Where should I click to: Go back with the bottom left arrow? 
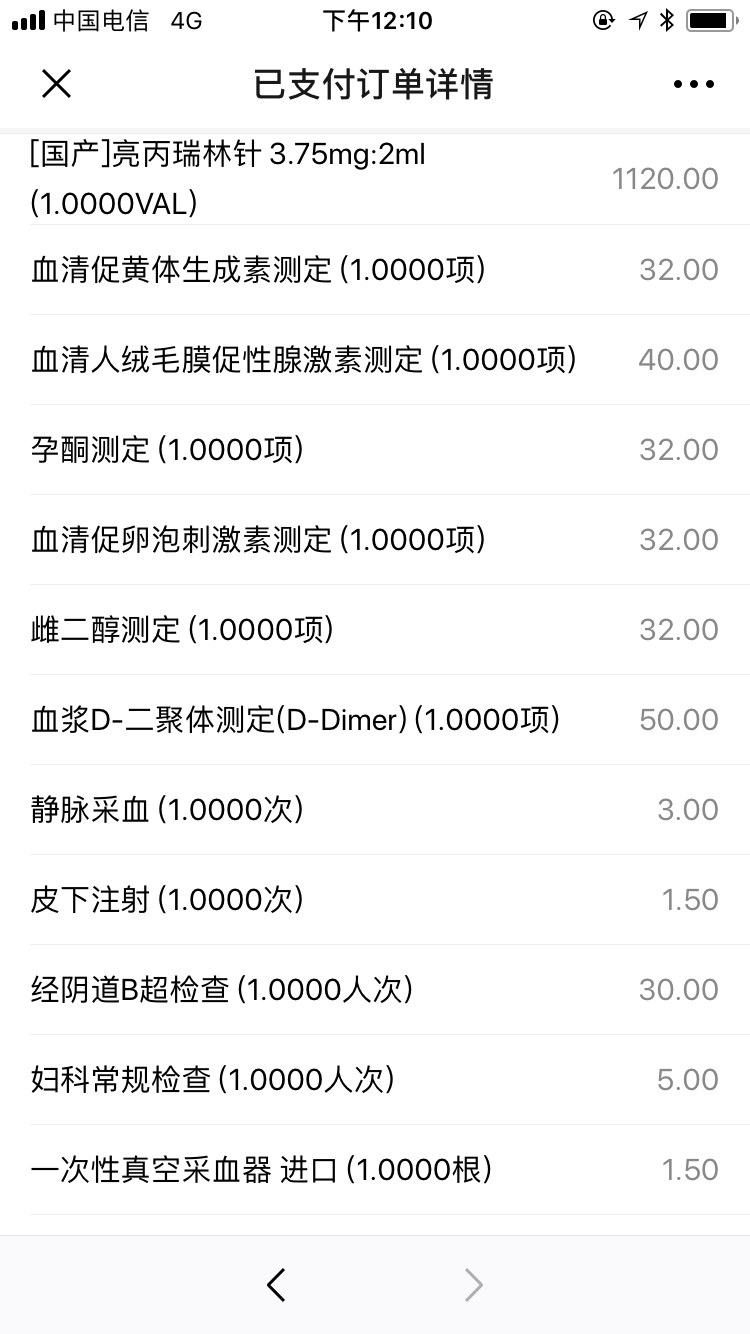[277, 1285]
